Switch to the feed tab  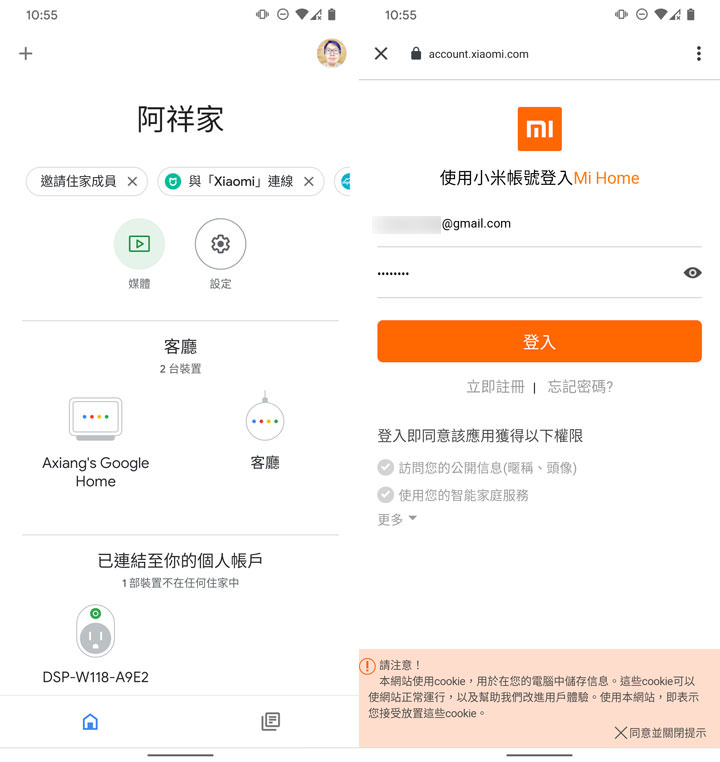click(270, 721)
